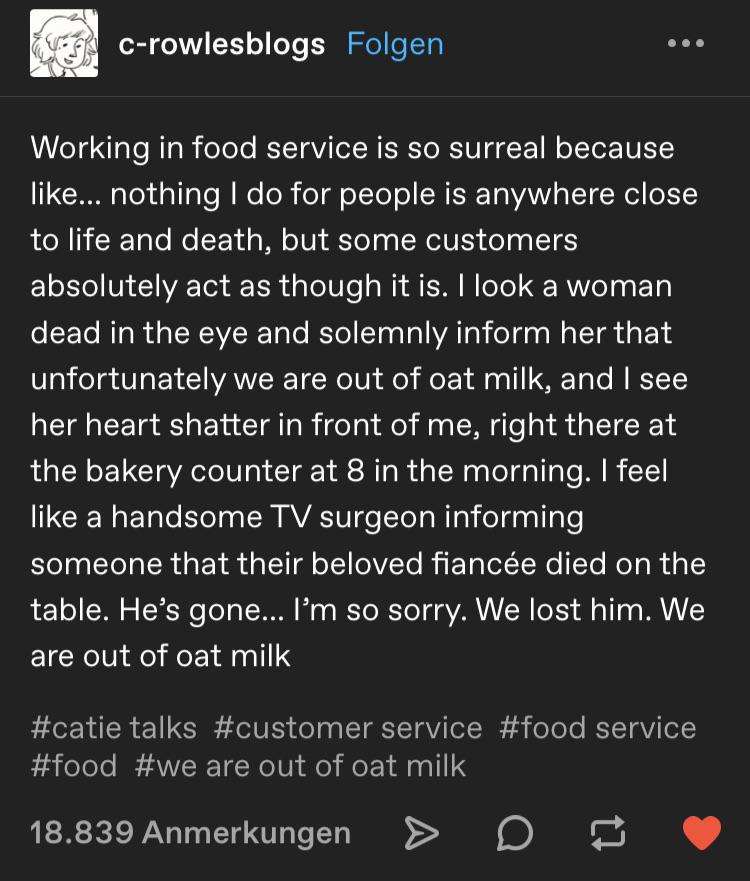Unlike the post by clicking the heart
The width and height of the screenshot is (750, 881).
[700, 830]
